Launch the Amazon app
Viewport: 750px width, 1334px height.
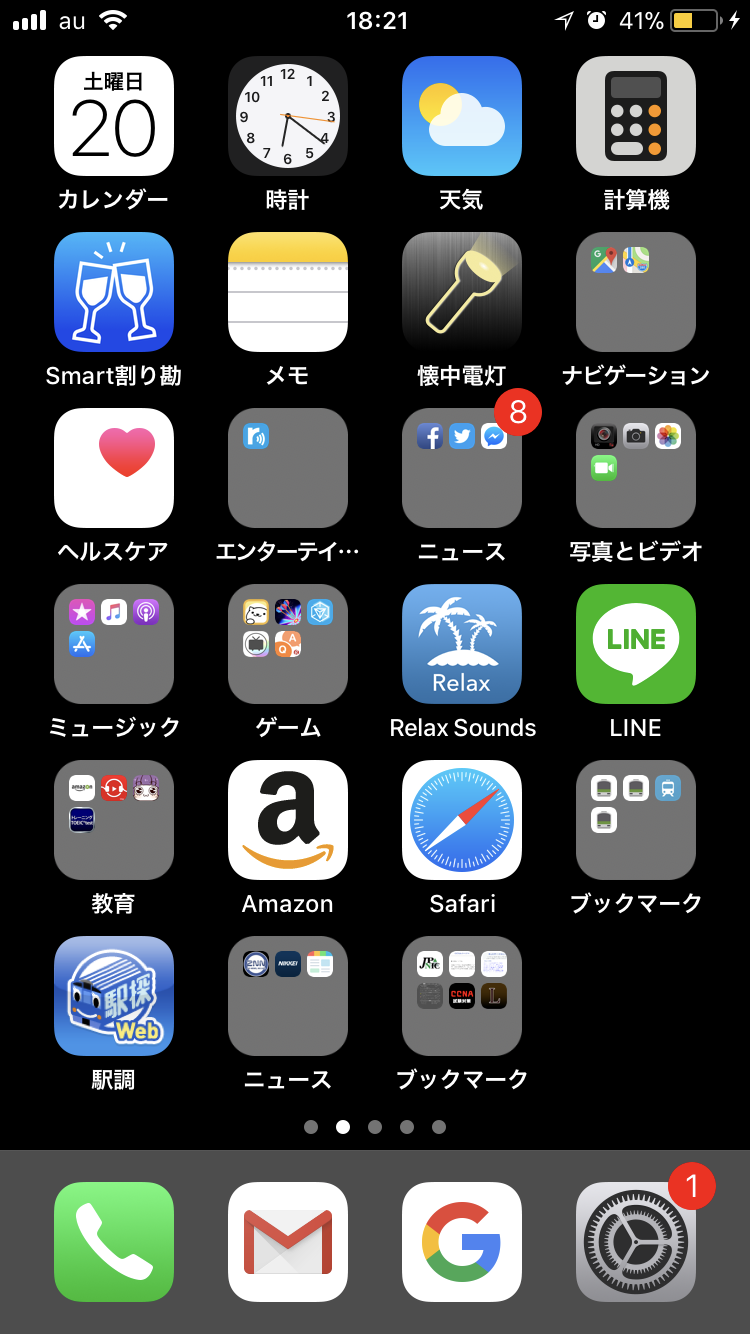point(288,820)
